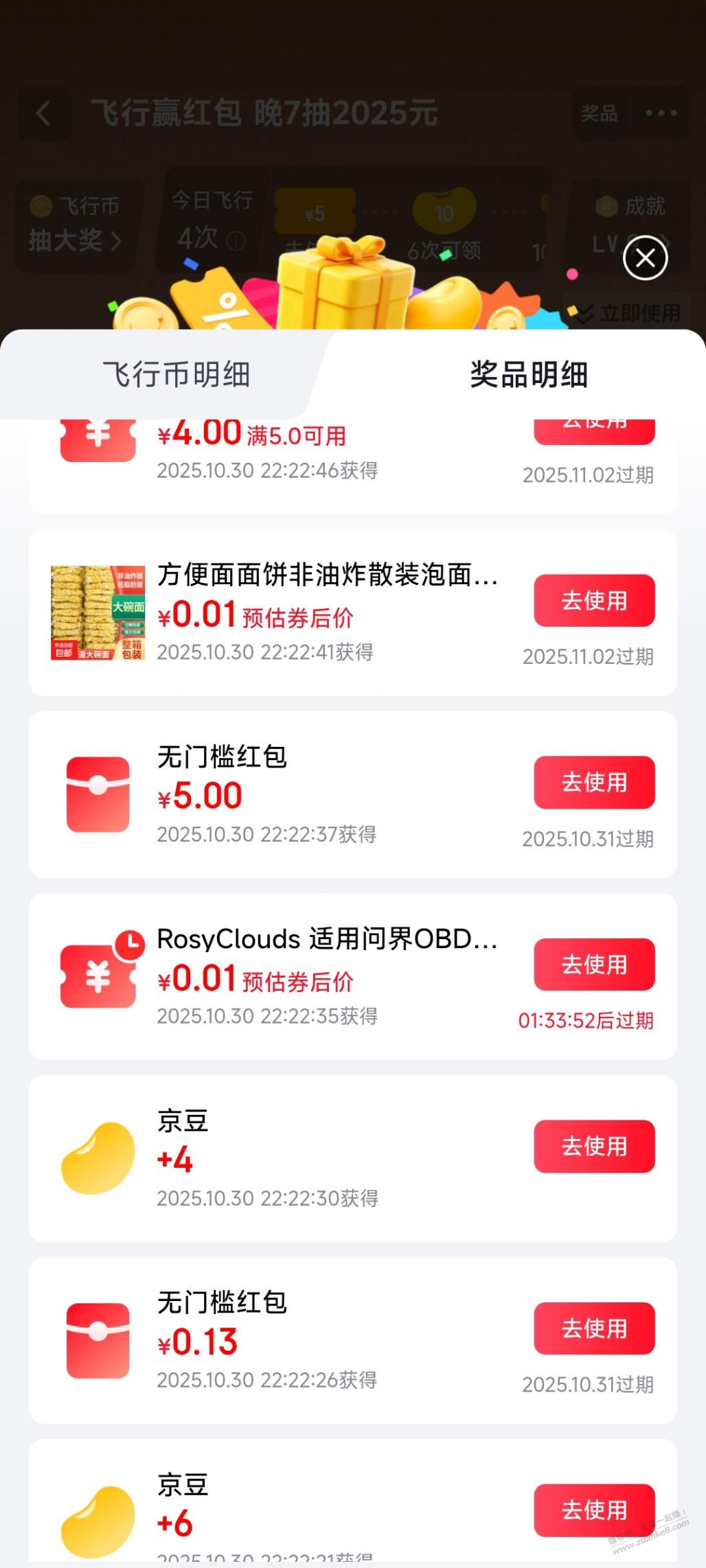Tap 去使用 for the ¥5.00 无门槛红包

[x=594, y=783]
